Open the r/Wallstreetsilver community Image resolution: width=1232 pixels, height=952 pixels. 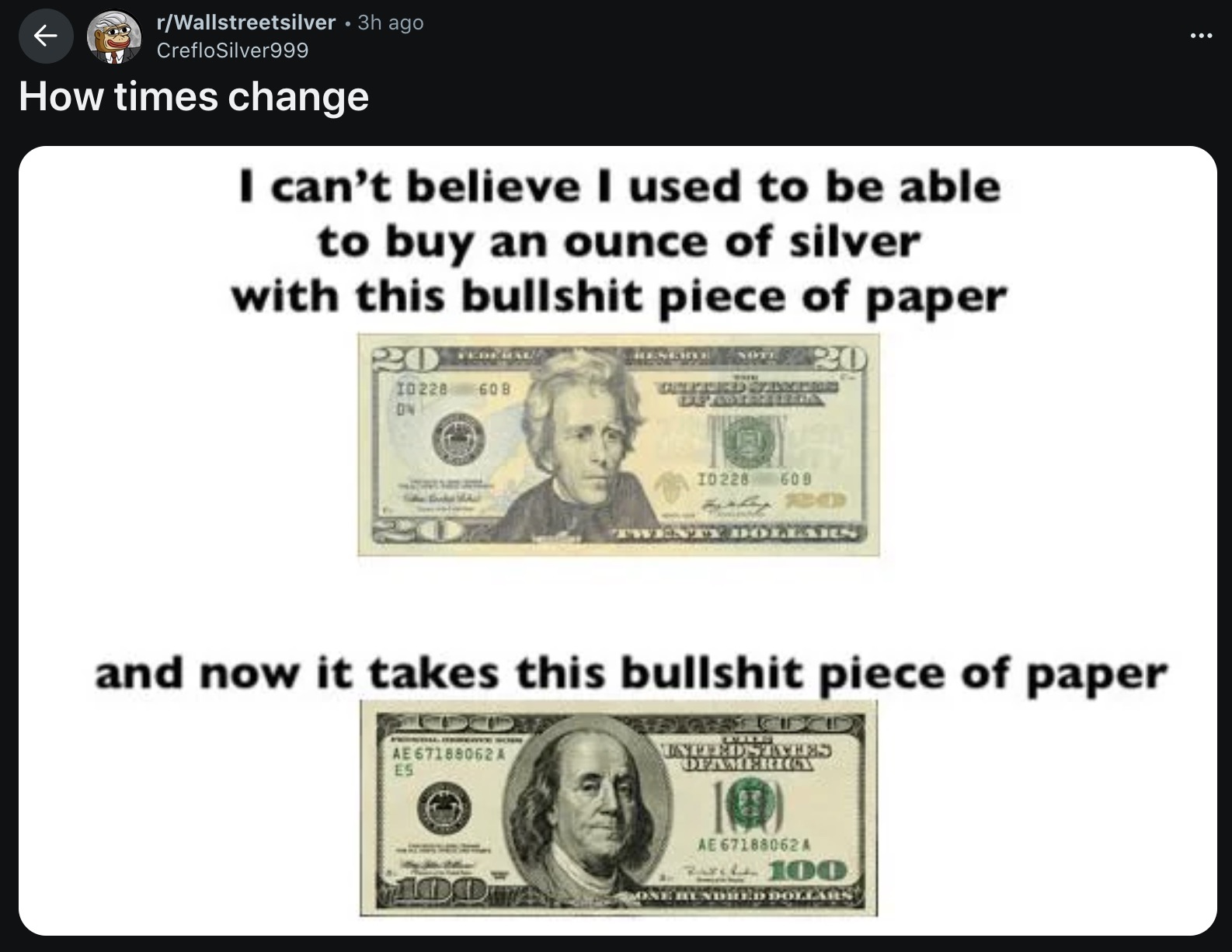245,23
